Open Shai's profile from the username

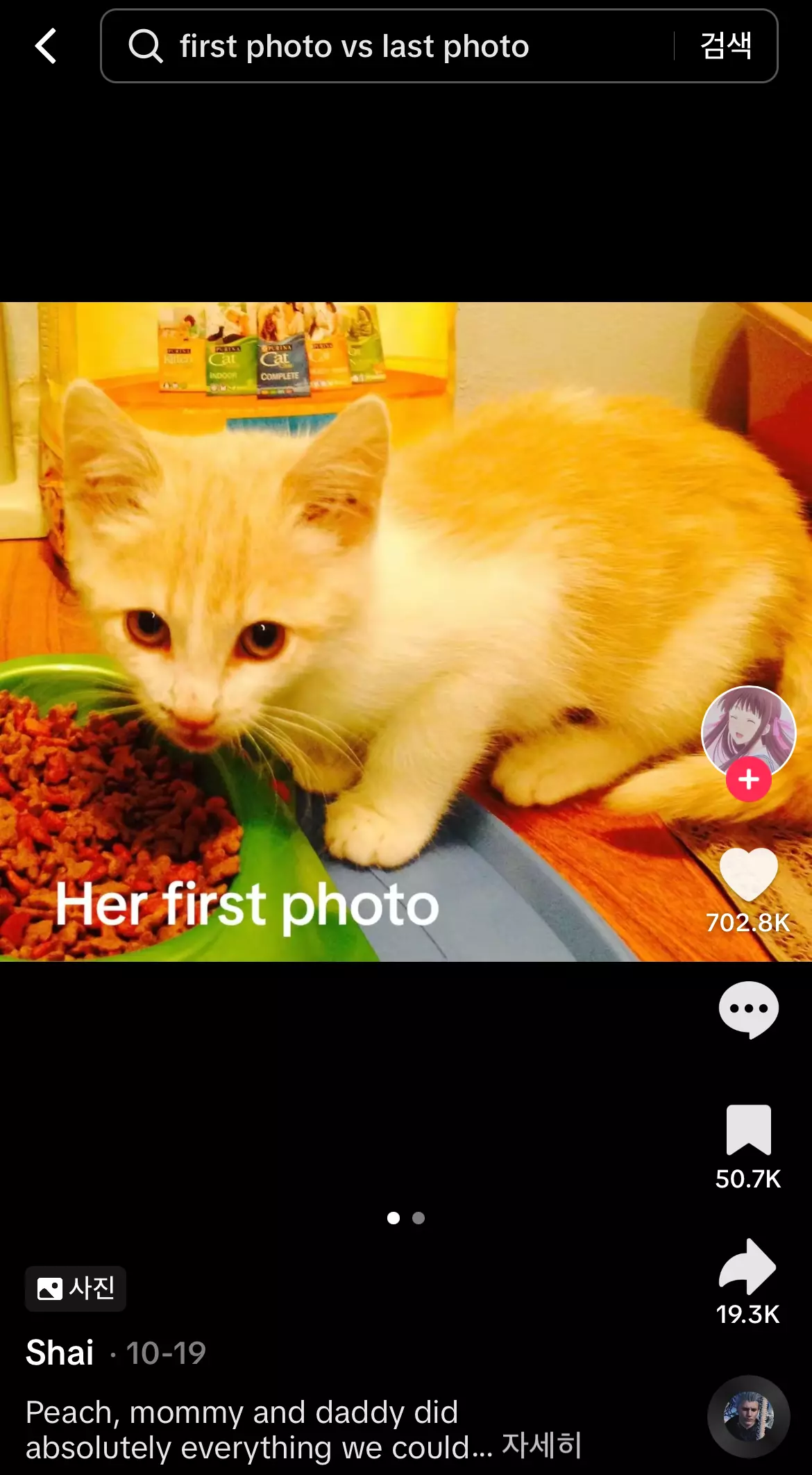click(x=60, y=1353)
